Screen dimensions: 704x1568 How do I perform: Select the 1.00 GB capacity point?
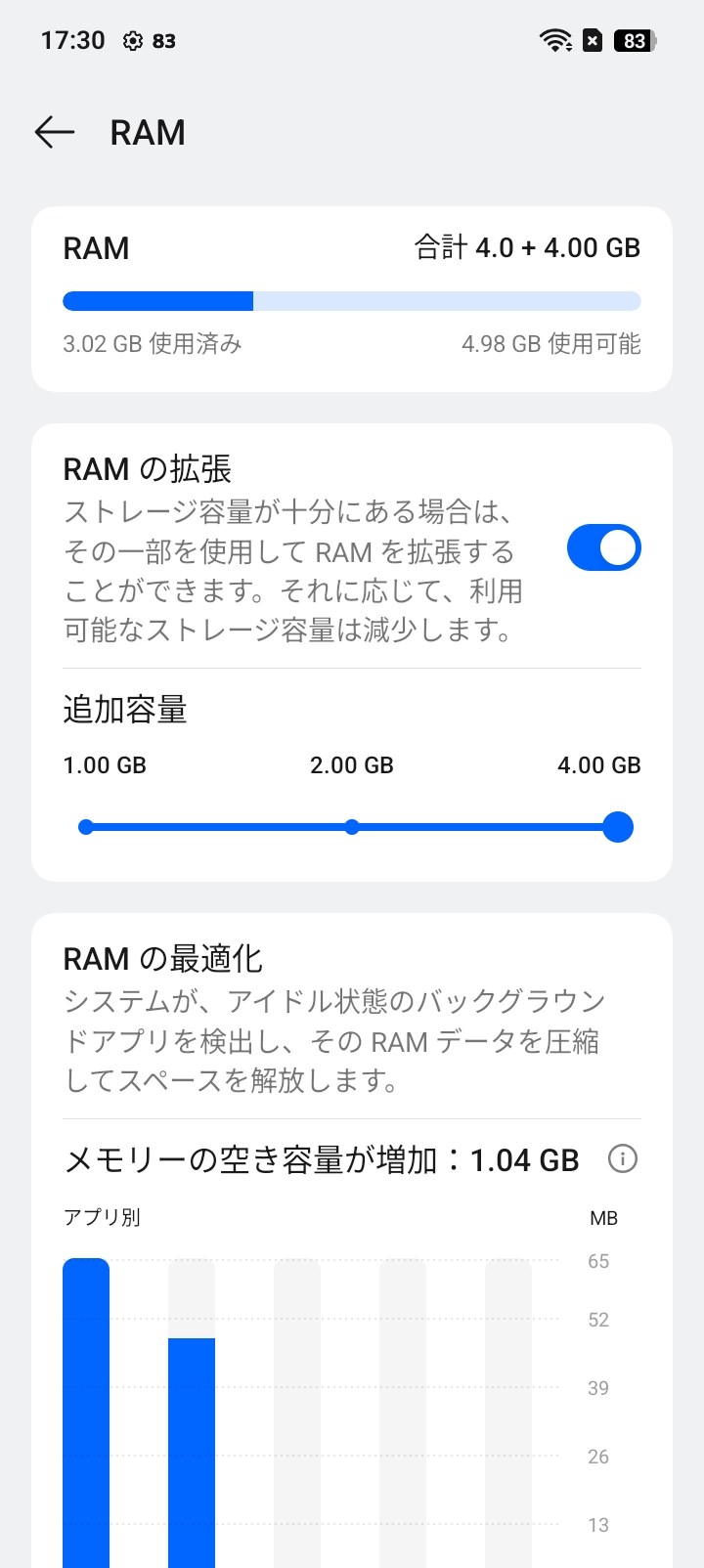pyautogui.click(x=86, y=827)
